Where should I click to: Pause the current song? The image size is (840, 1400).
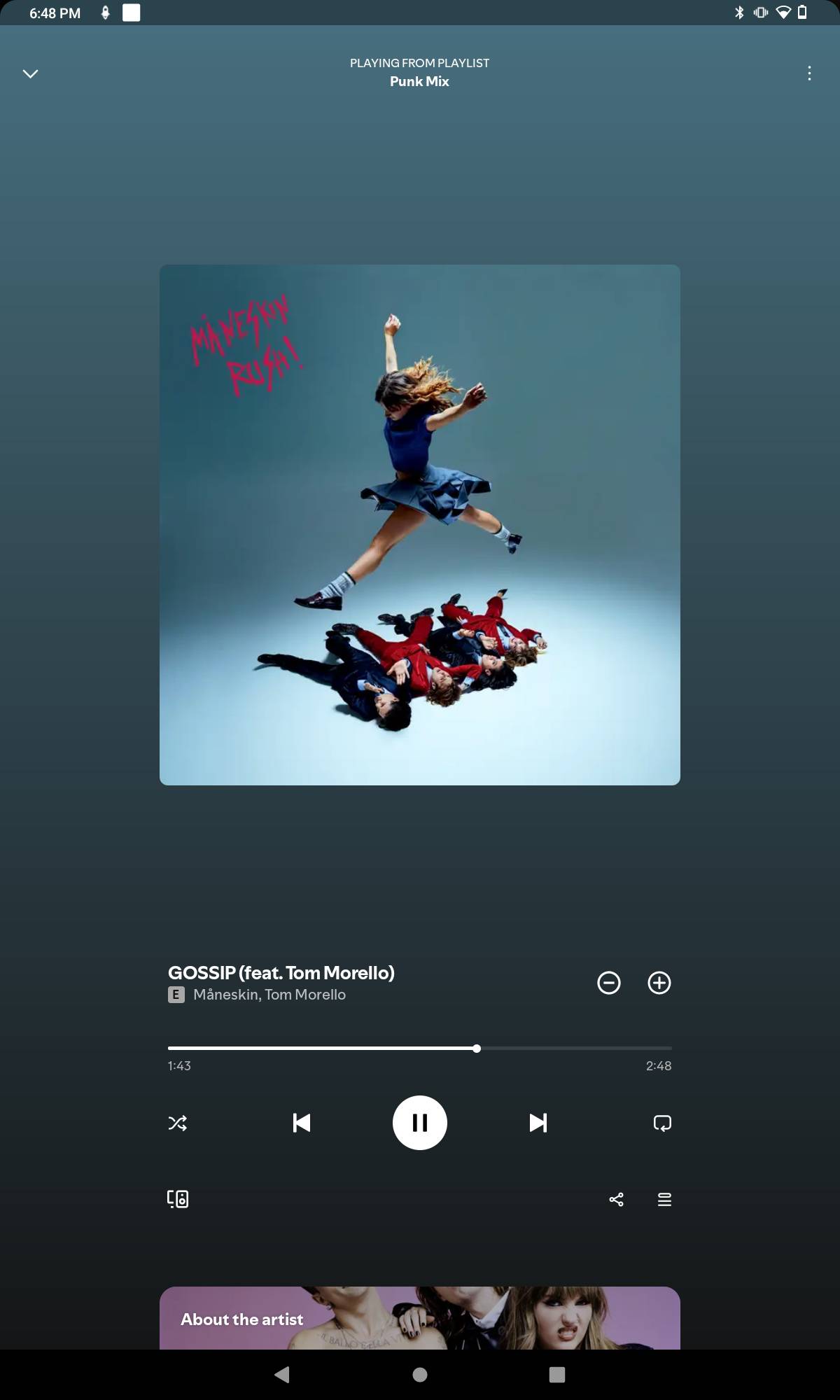[420, 1123]
